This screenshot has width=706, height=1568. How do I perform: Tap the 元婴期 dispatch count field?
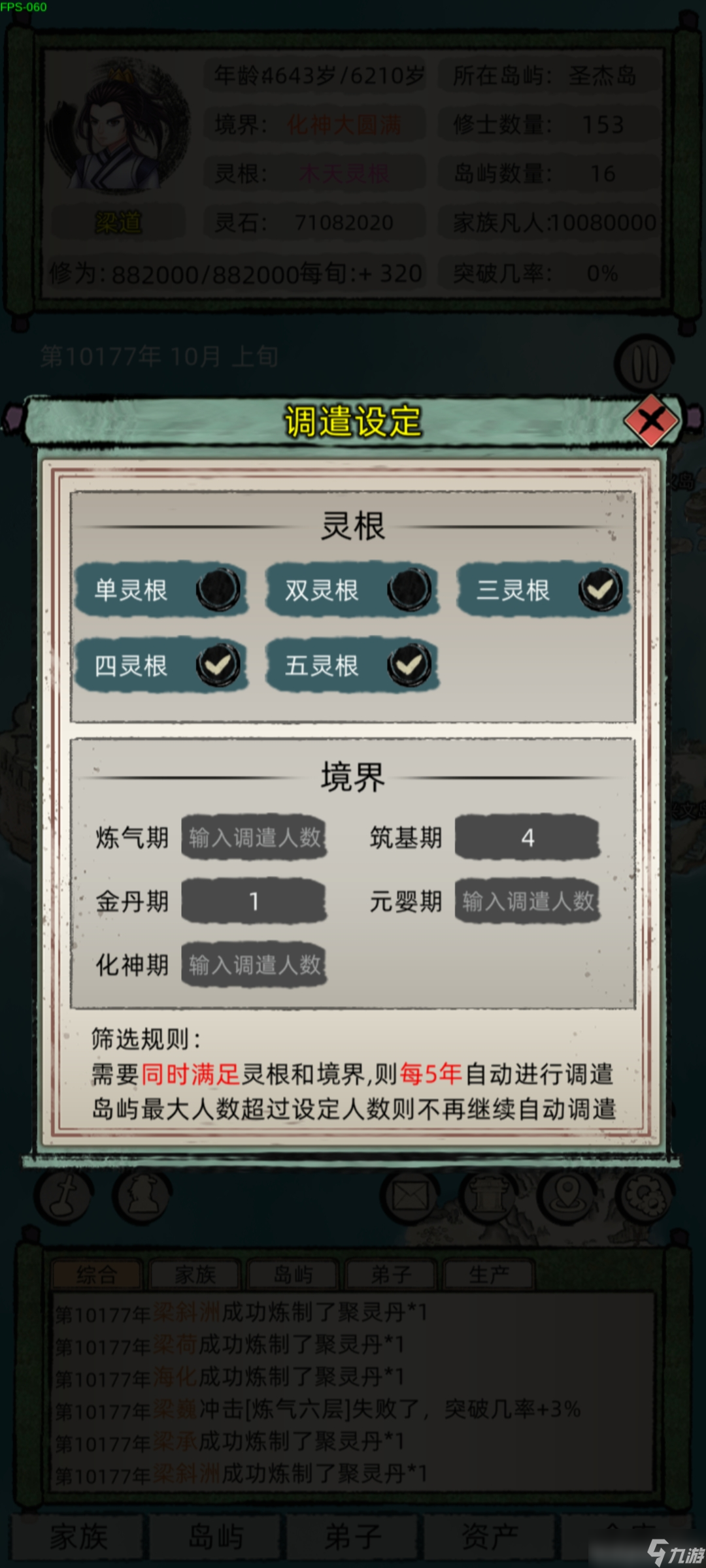click(x=527, y=901)
